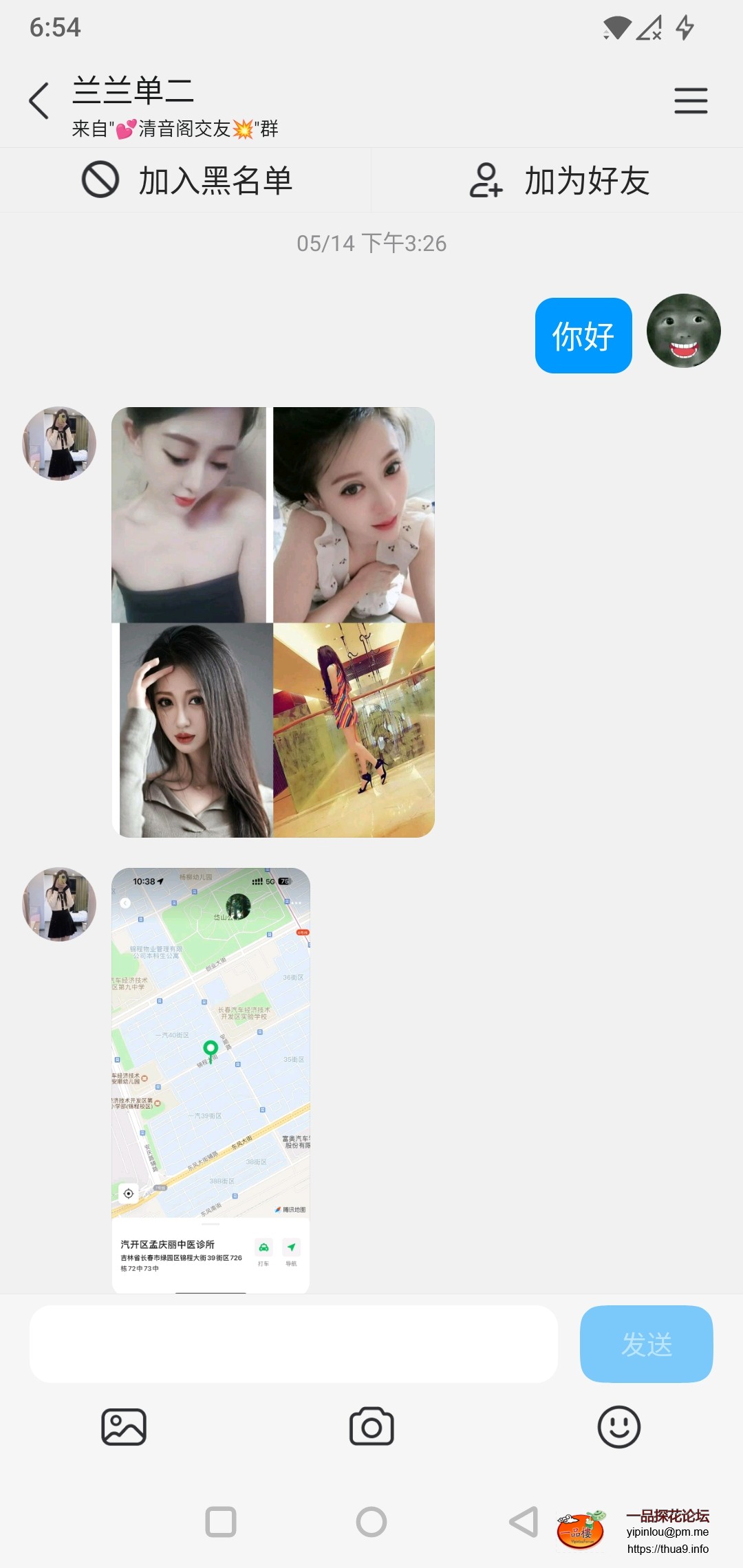This screenshot has height=1568, width=743.
Task: Tap the 你好 message bubble
Action: (582, 336)
